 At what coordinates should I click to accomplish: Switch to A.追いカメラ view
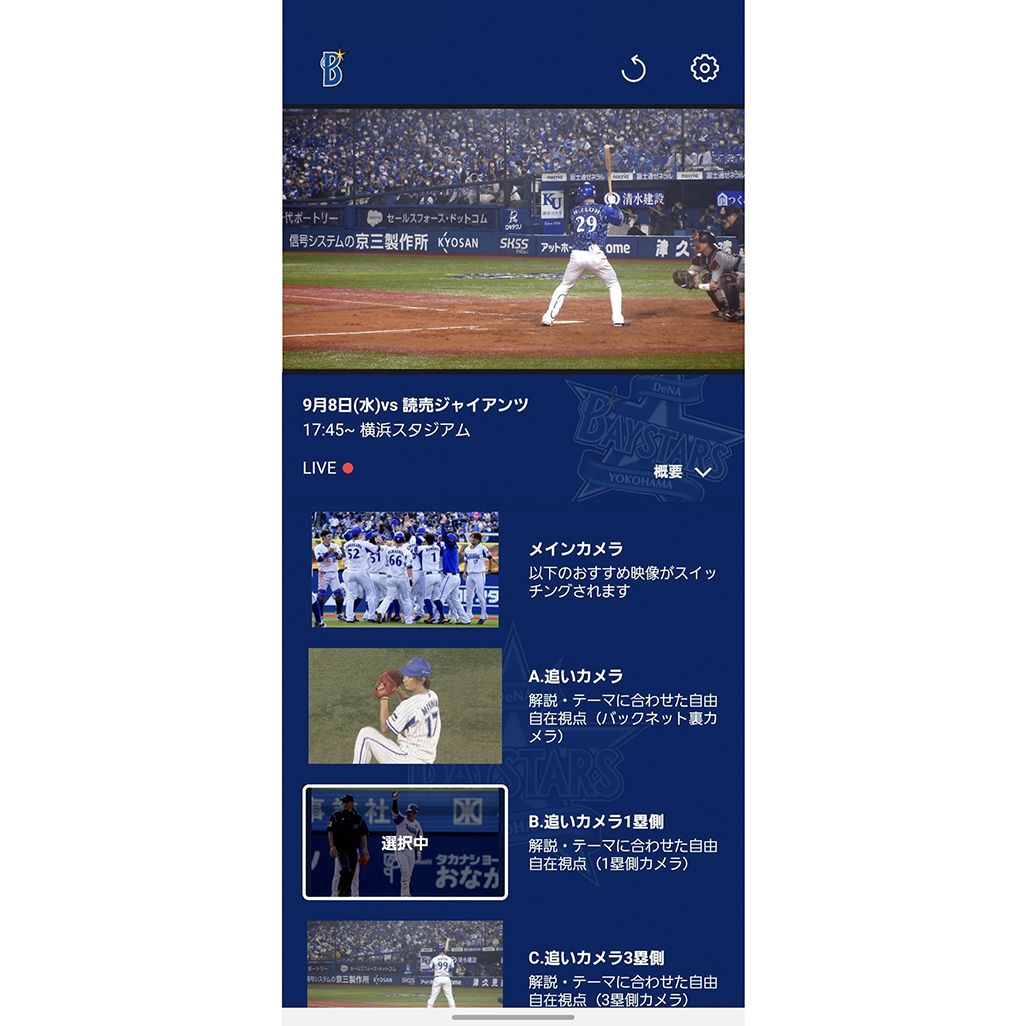405,706
